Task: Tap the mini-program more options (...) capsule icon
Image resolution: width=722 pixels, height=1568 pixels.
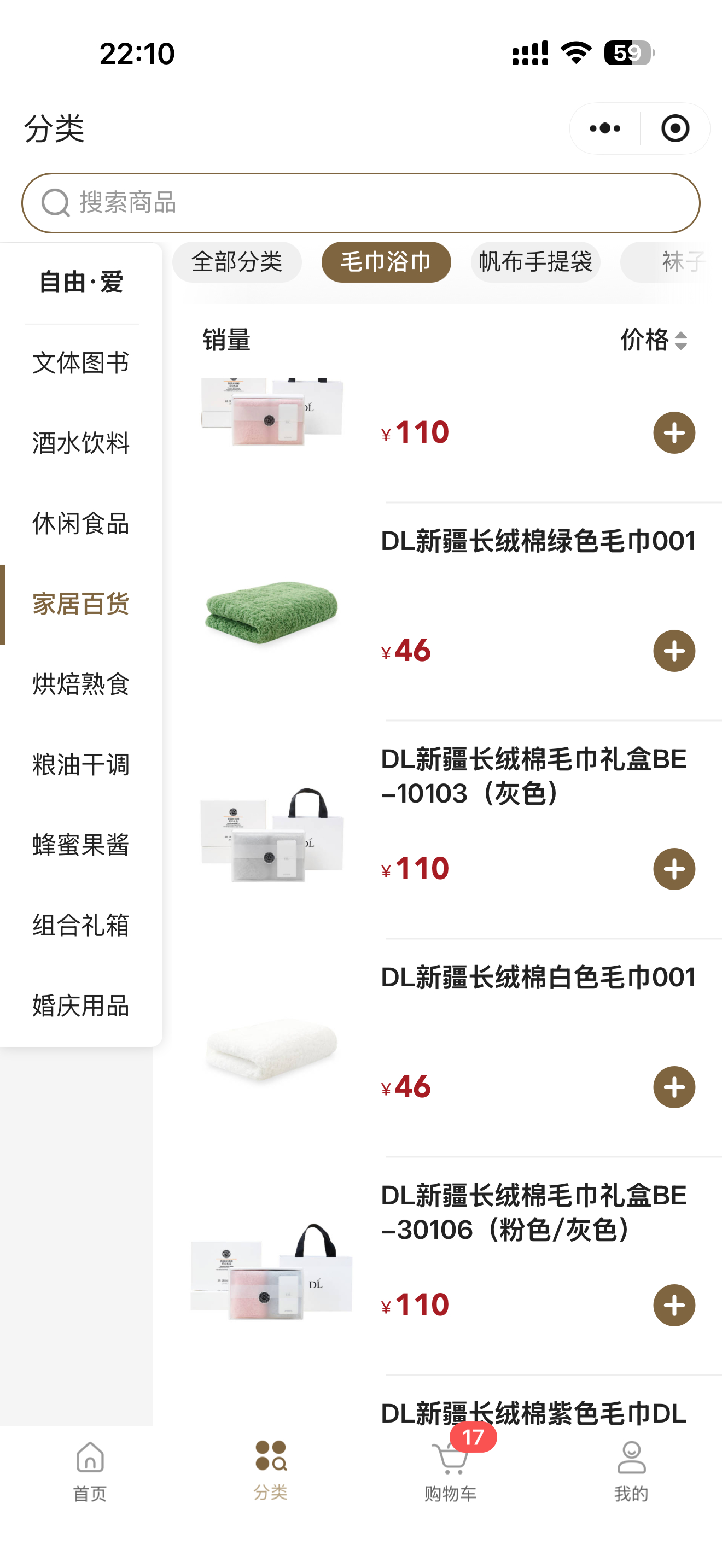Action: tap(603, 127)
